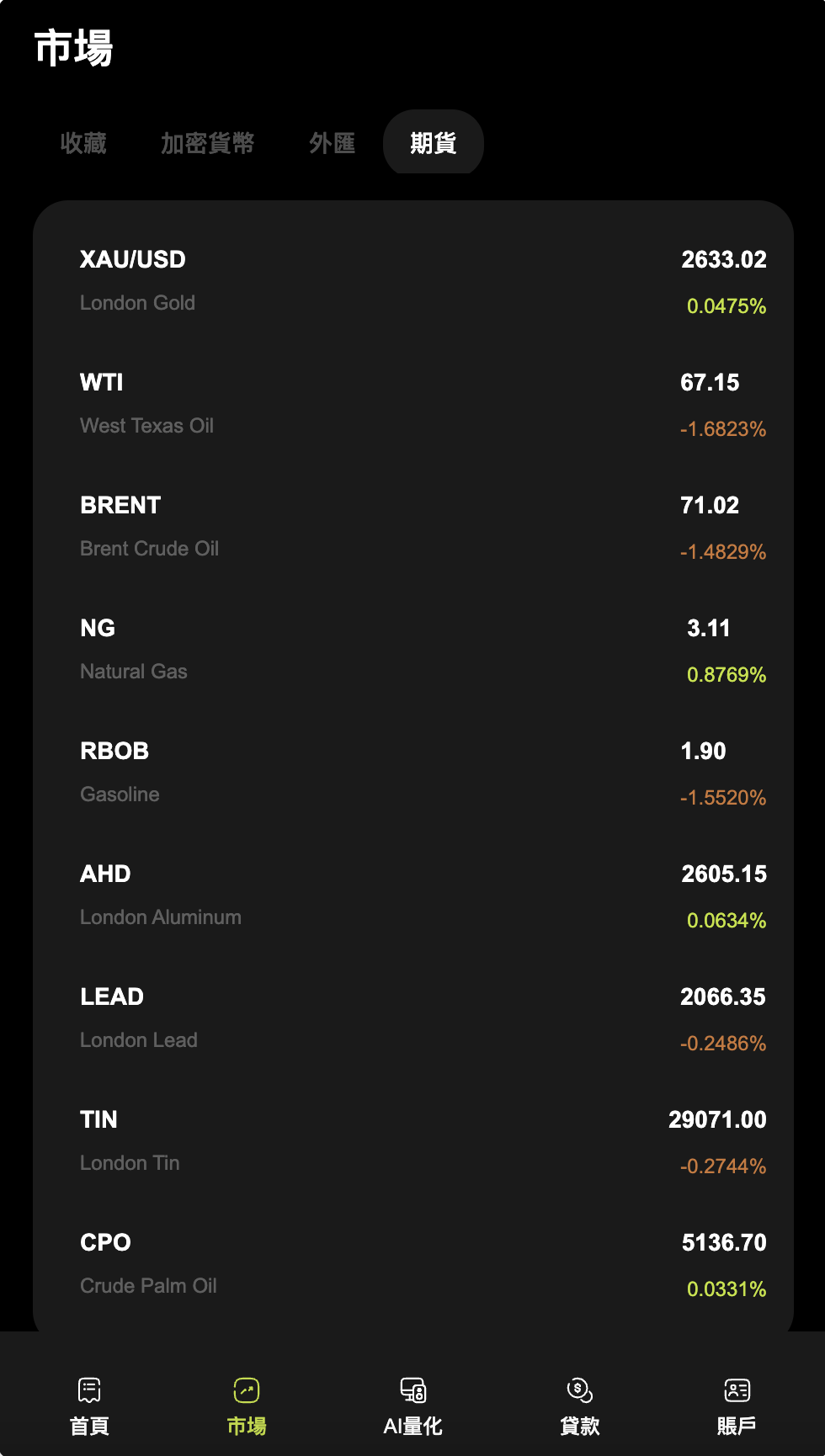Open CPO Crude Palm Oil row

coord(412,1264)
